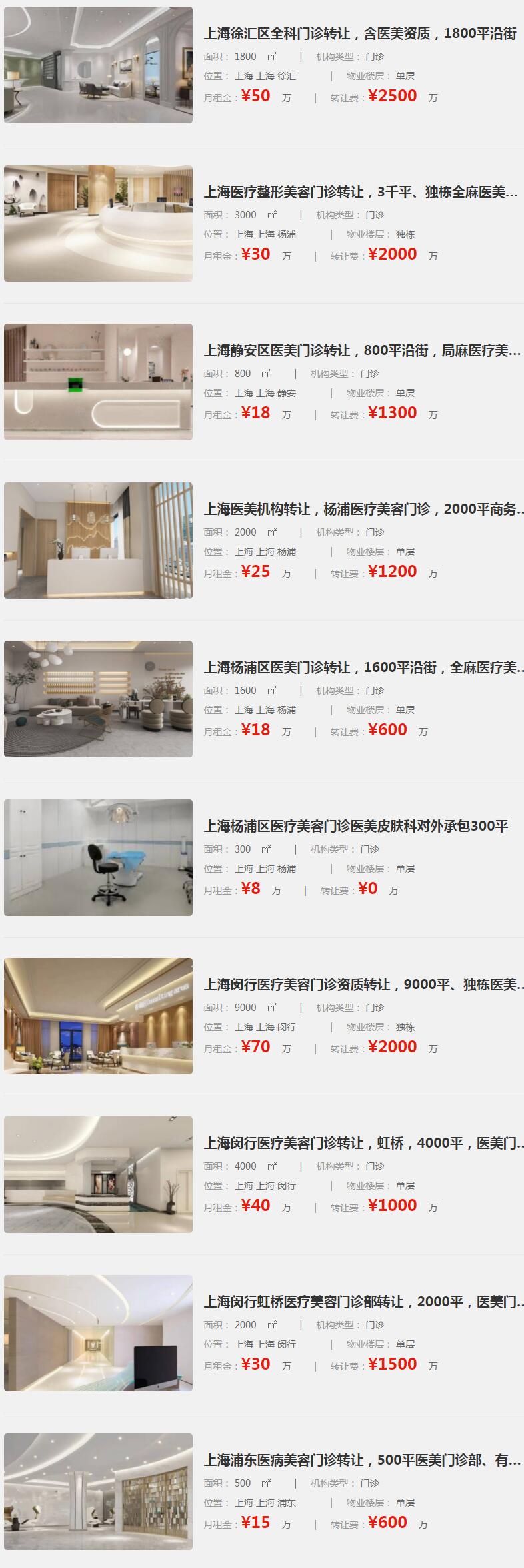
Task: View the Minhang 9000㎡ standalone clinic listing
Action: 360,984
